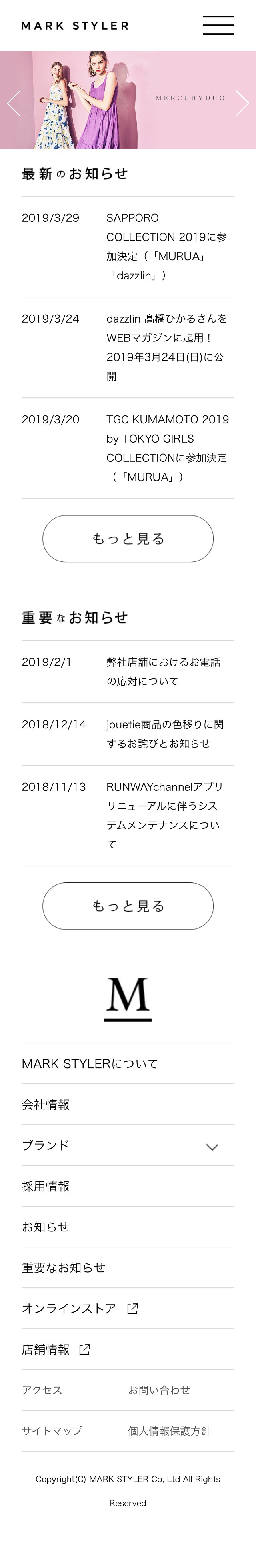
Task: Tap もっと見る under 重要なお知らせ
Action: [x=128, y=906]
